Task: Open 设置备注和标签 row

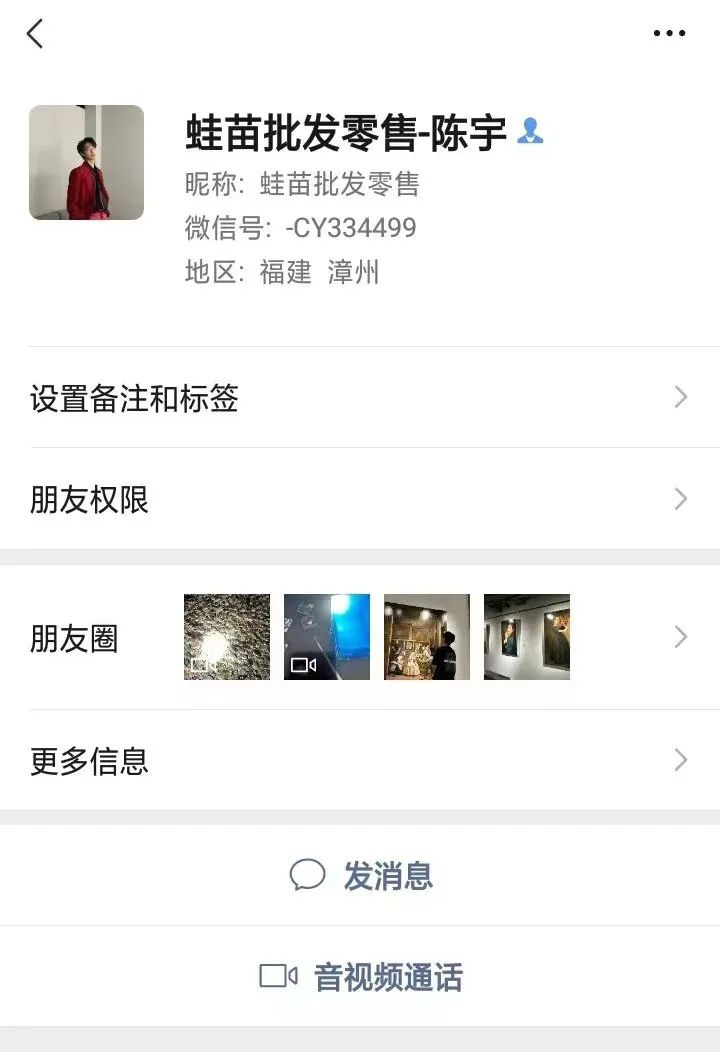Action: pos(360,398)
